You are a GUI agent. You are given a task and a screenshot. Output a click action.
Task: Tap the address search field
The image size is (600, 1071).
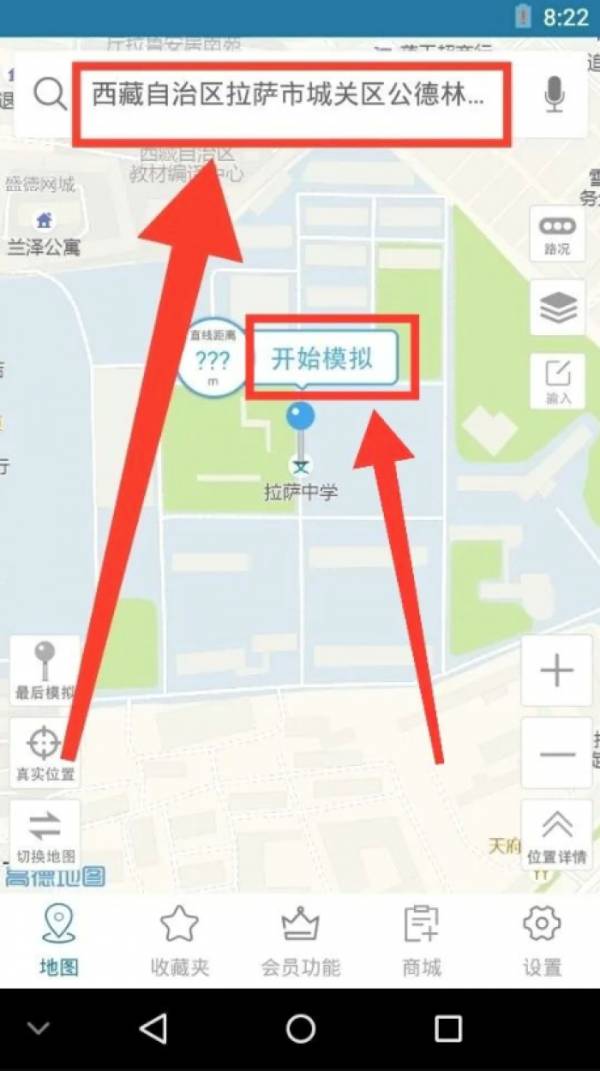tap(290, 96)
